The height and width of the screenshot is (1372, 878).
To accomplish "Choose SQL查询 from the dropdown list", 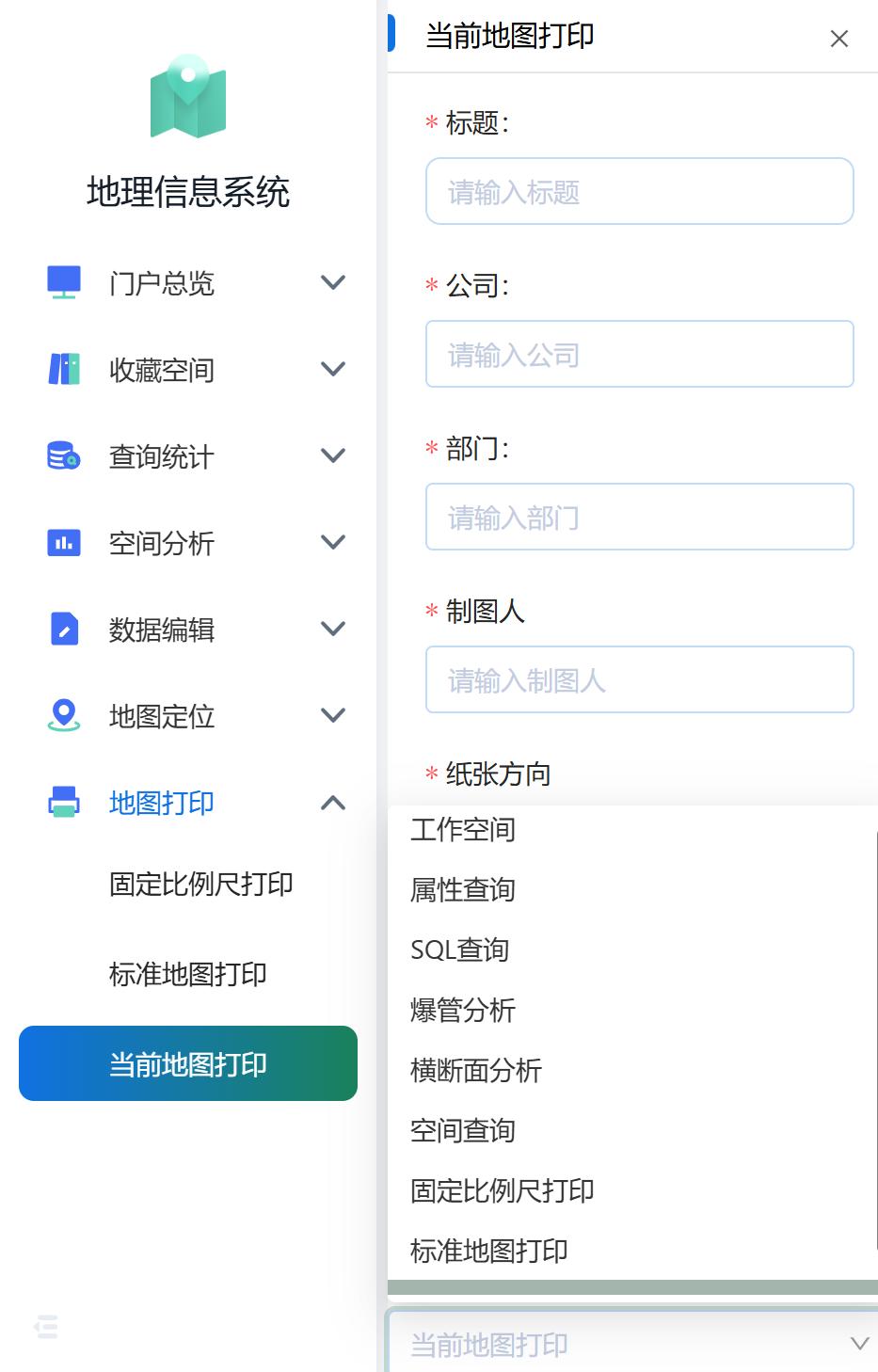I will 458,949.
